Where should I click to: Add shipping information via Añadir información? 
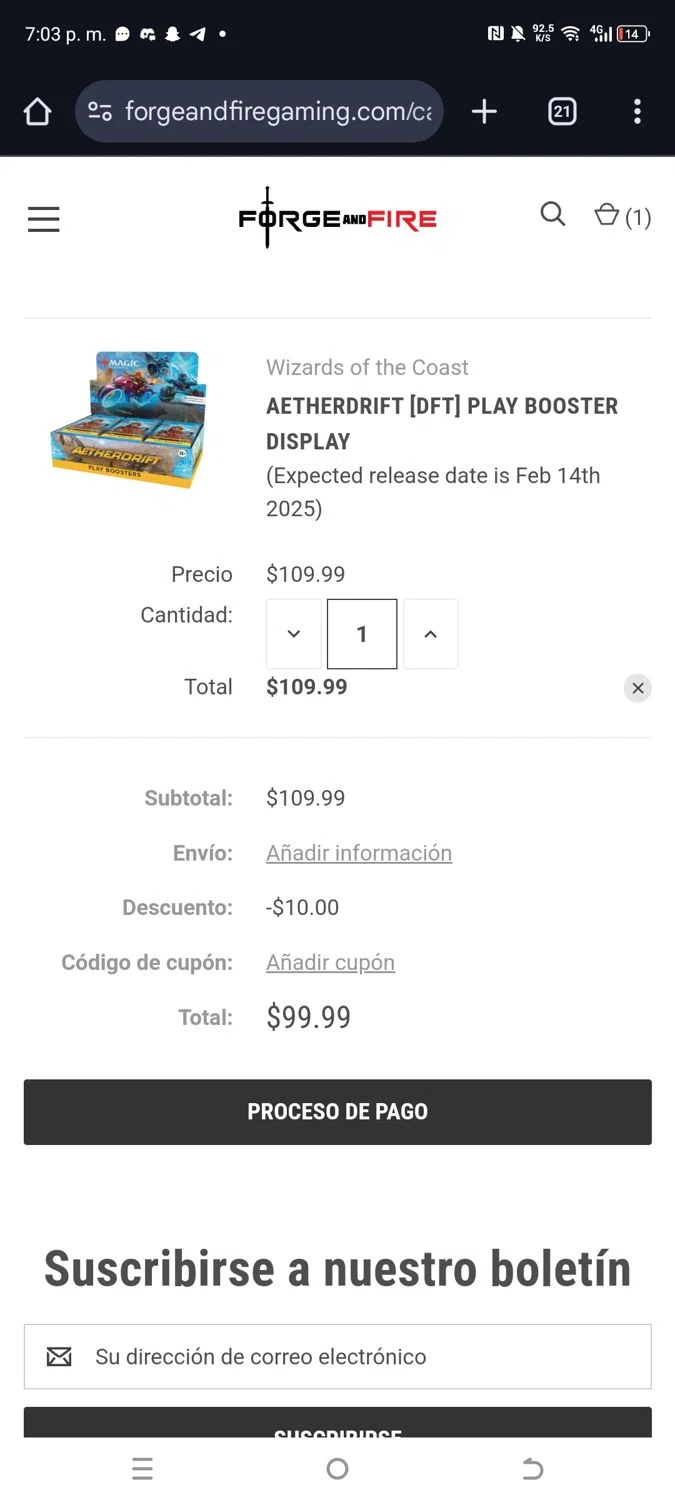(x=359, y=853)
